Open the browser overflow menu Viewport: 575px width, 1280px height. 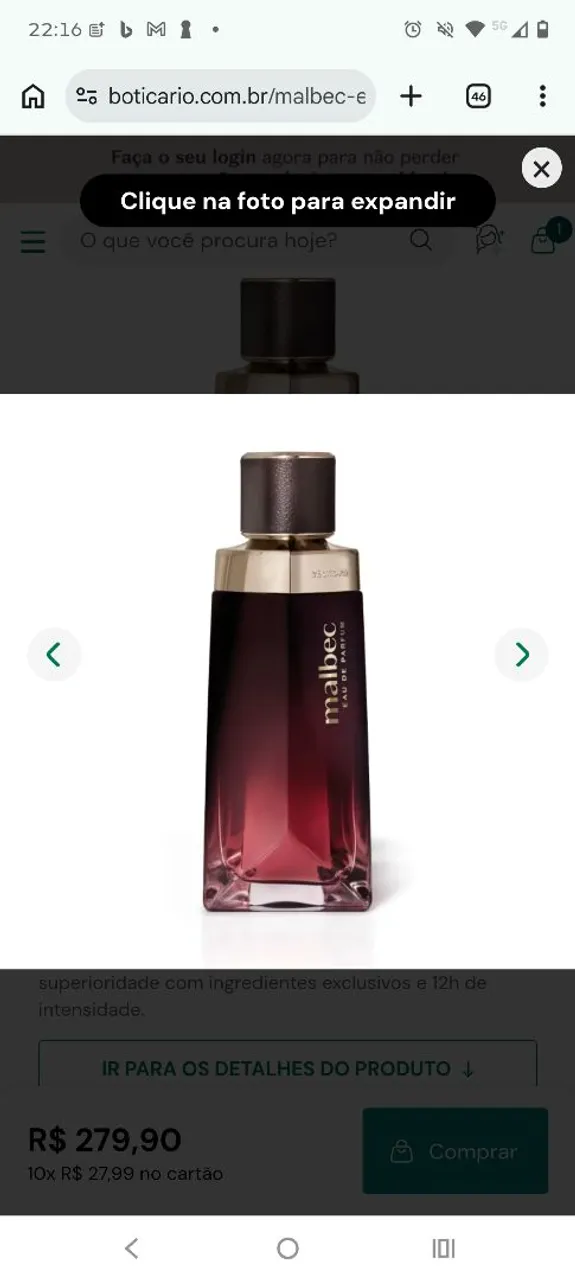(x=542, y=96)
